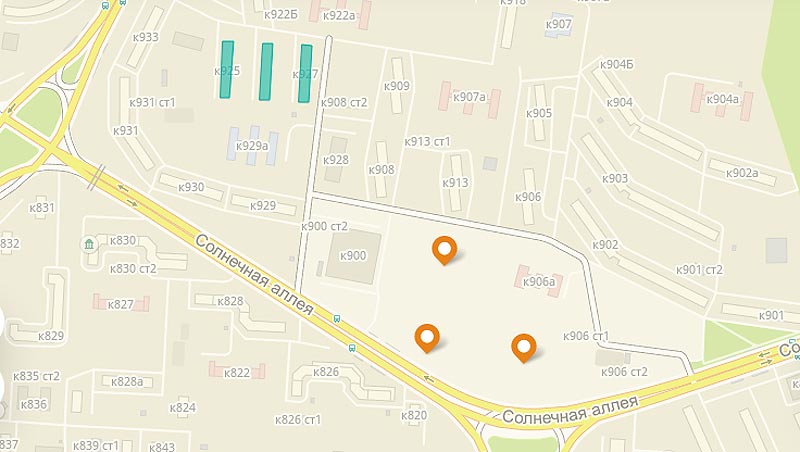Open the museum icon near к830
Viewport: 800px width, 452px height.
click(x=90, y=245)
